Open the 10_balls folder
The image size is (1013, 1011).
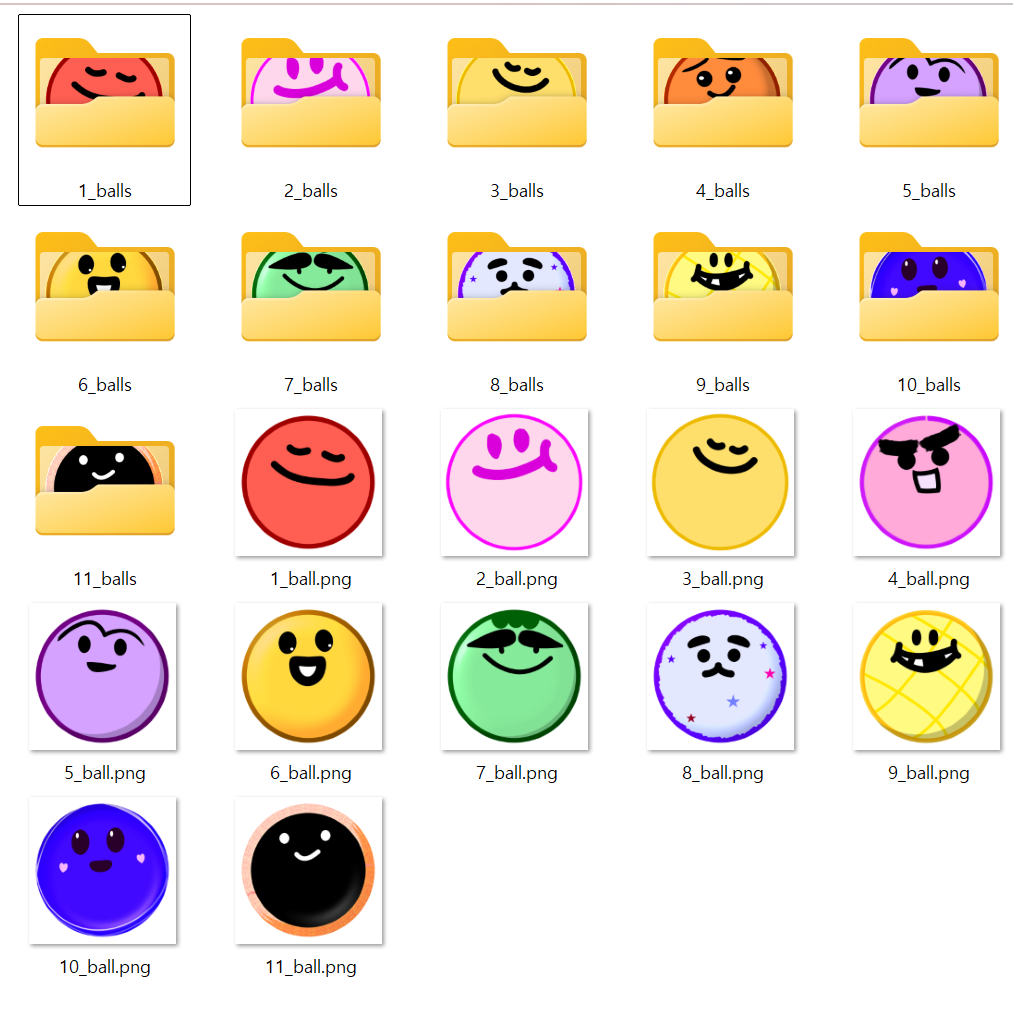[x=929, y=289]
